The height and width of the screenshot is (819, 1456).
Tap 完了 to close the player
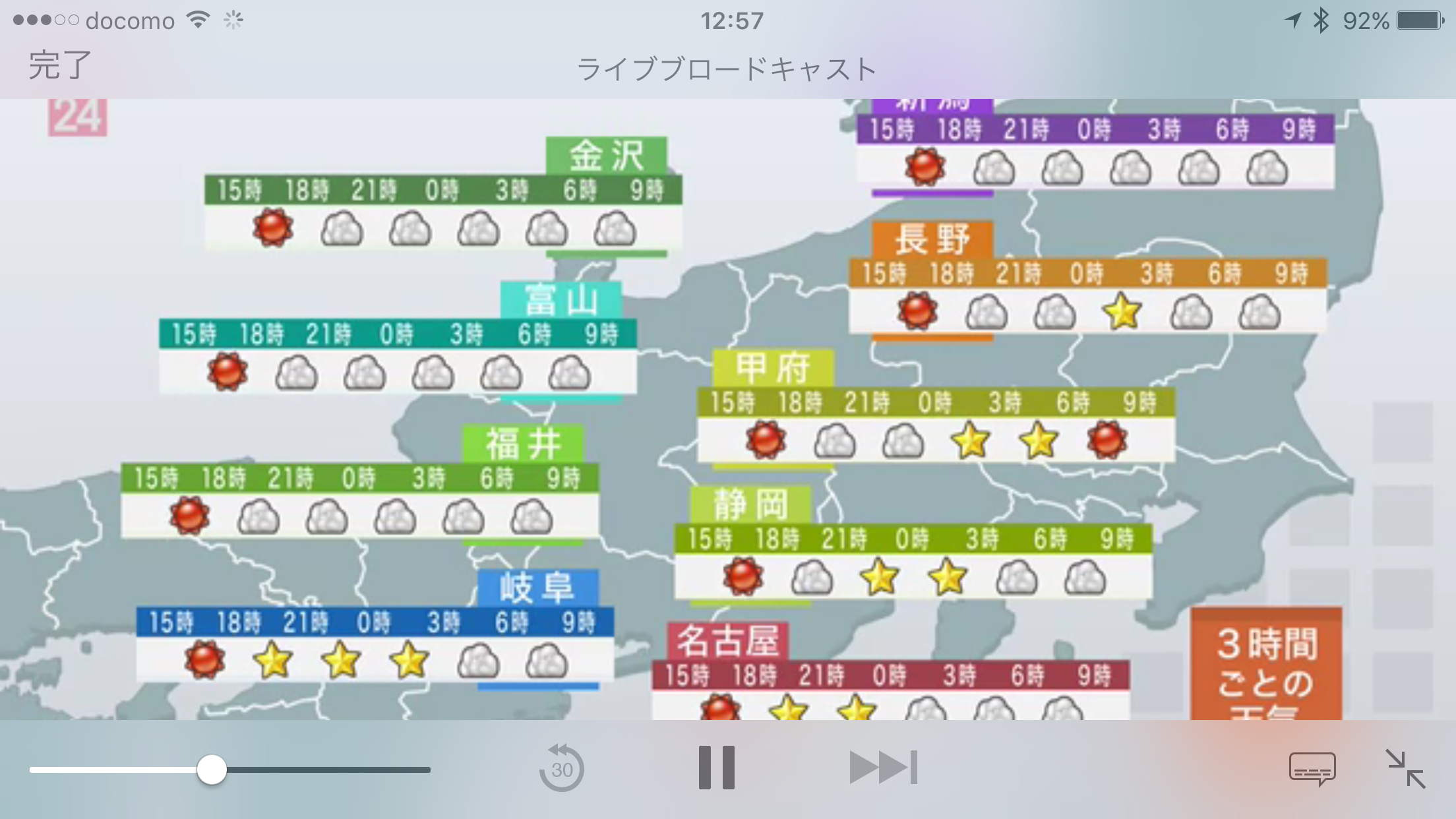[59, 66]
